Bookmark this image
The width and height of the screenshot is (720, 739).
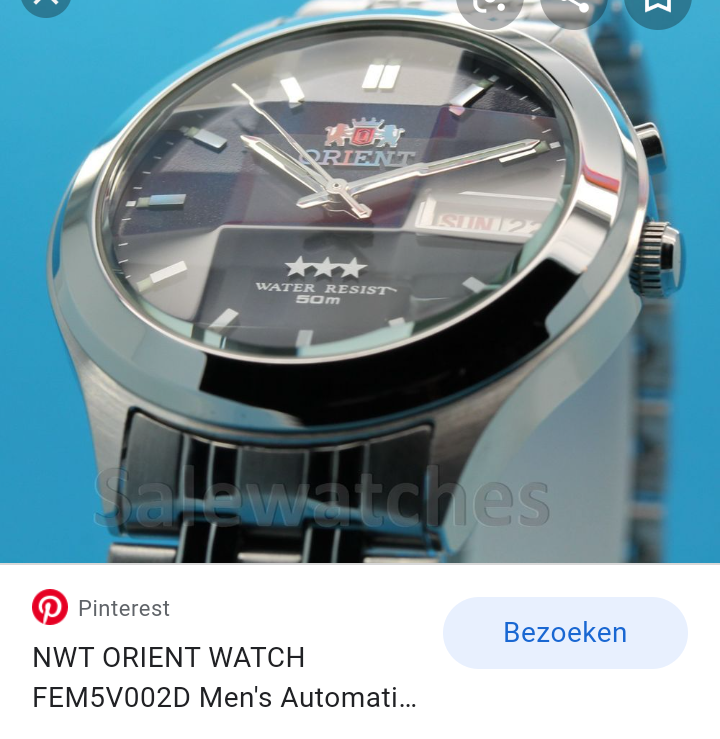coord(657,5)
